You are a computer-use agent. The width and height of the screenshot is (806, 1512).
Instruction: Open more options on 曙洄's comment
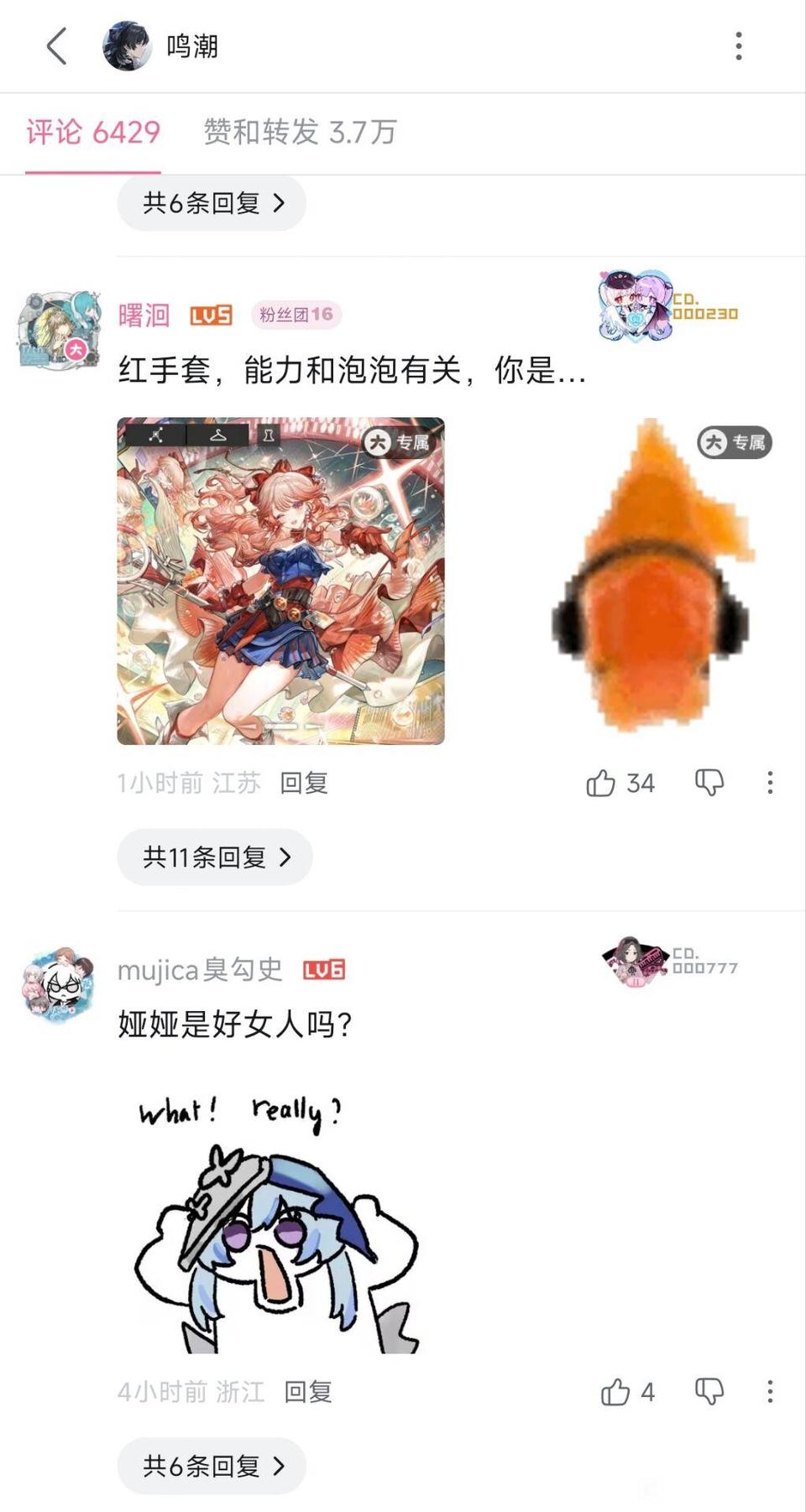tap(769, 783)
